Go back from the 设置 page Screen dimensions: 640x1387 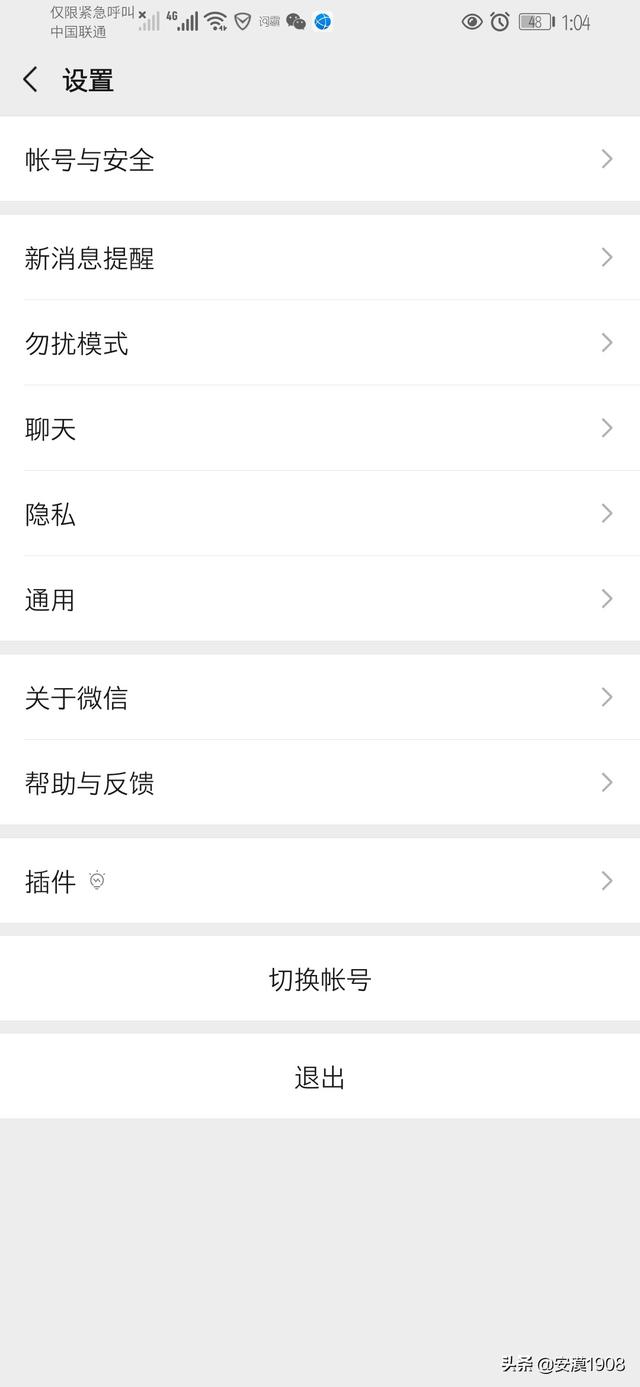(31, 80)
